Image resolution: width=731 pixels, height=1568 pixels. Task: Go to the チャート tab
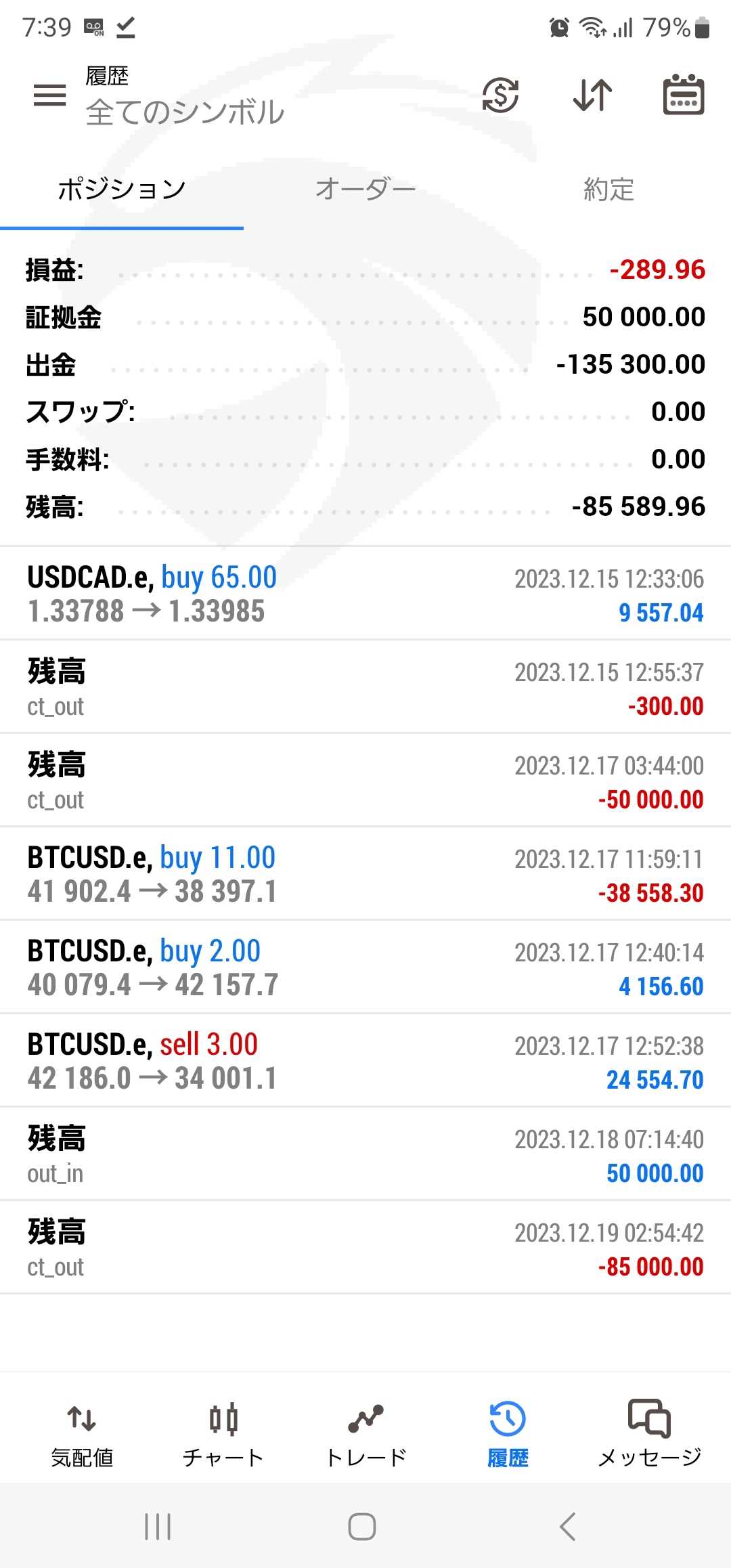pos(223,1433)
